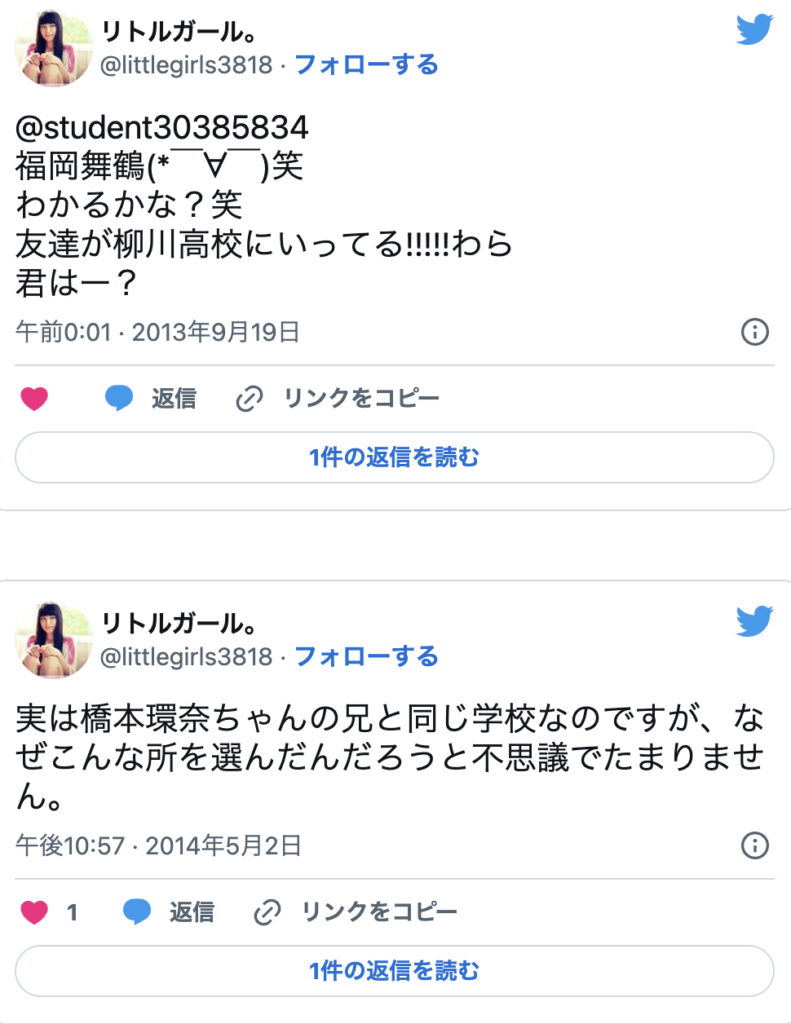Tap 返信 under the 福岡舞鶴 tweet
This screenshot has width=791, height=1024.
click(x=151, y=399)
